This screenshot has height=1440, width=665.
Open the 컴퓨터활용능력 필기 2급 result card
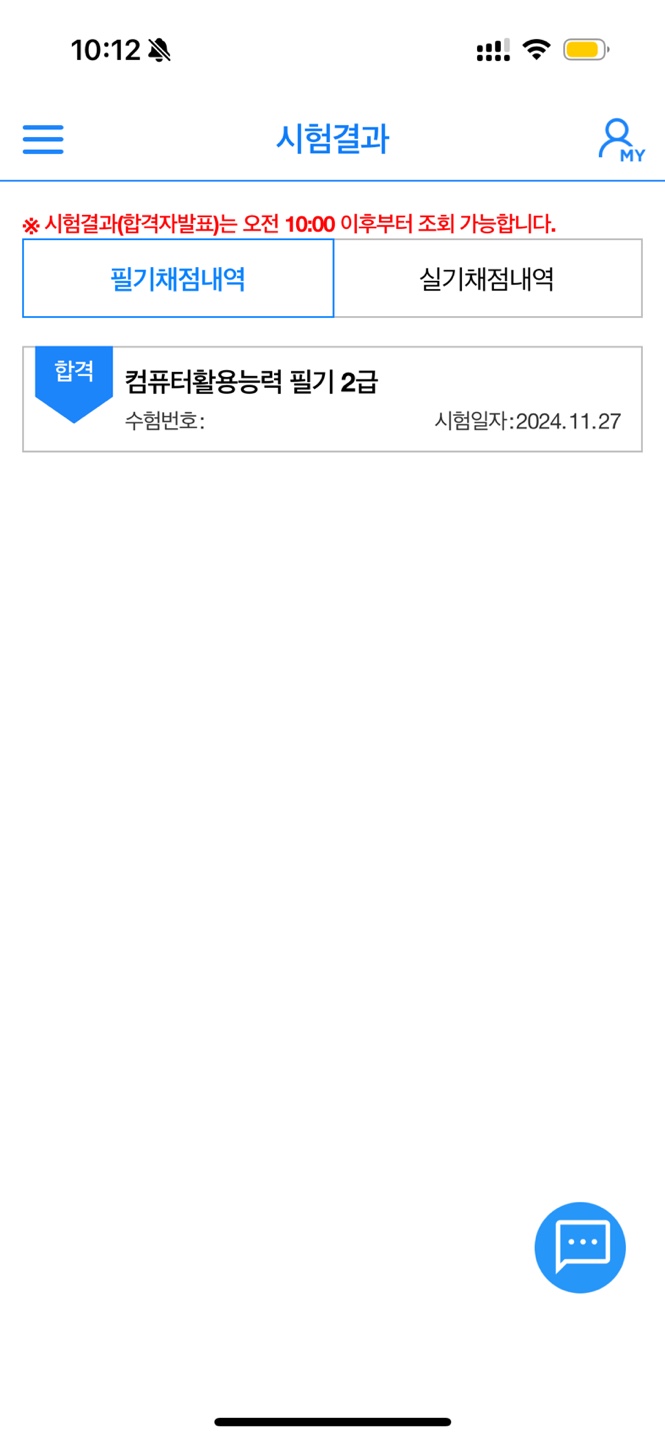coord(332,399)
